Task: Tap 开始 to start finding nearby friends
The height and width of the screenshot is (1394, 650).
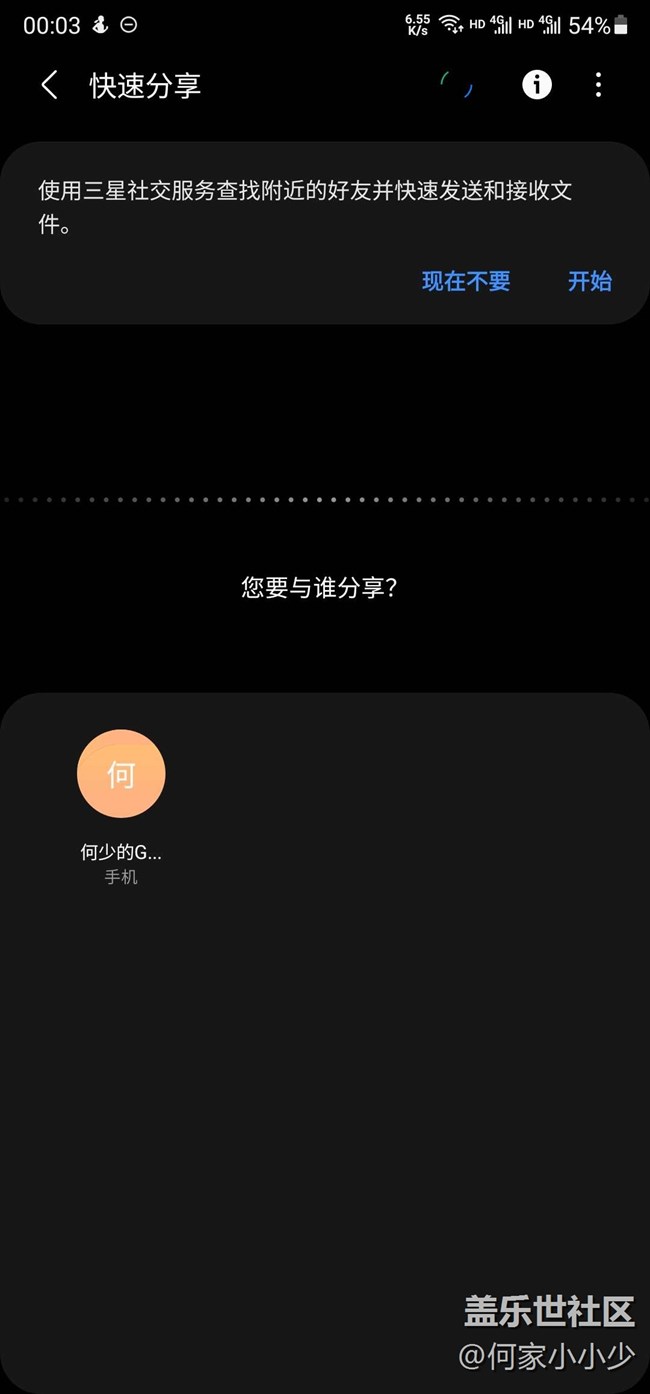Action: pyautogui.click(x=590, y=281)
